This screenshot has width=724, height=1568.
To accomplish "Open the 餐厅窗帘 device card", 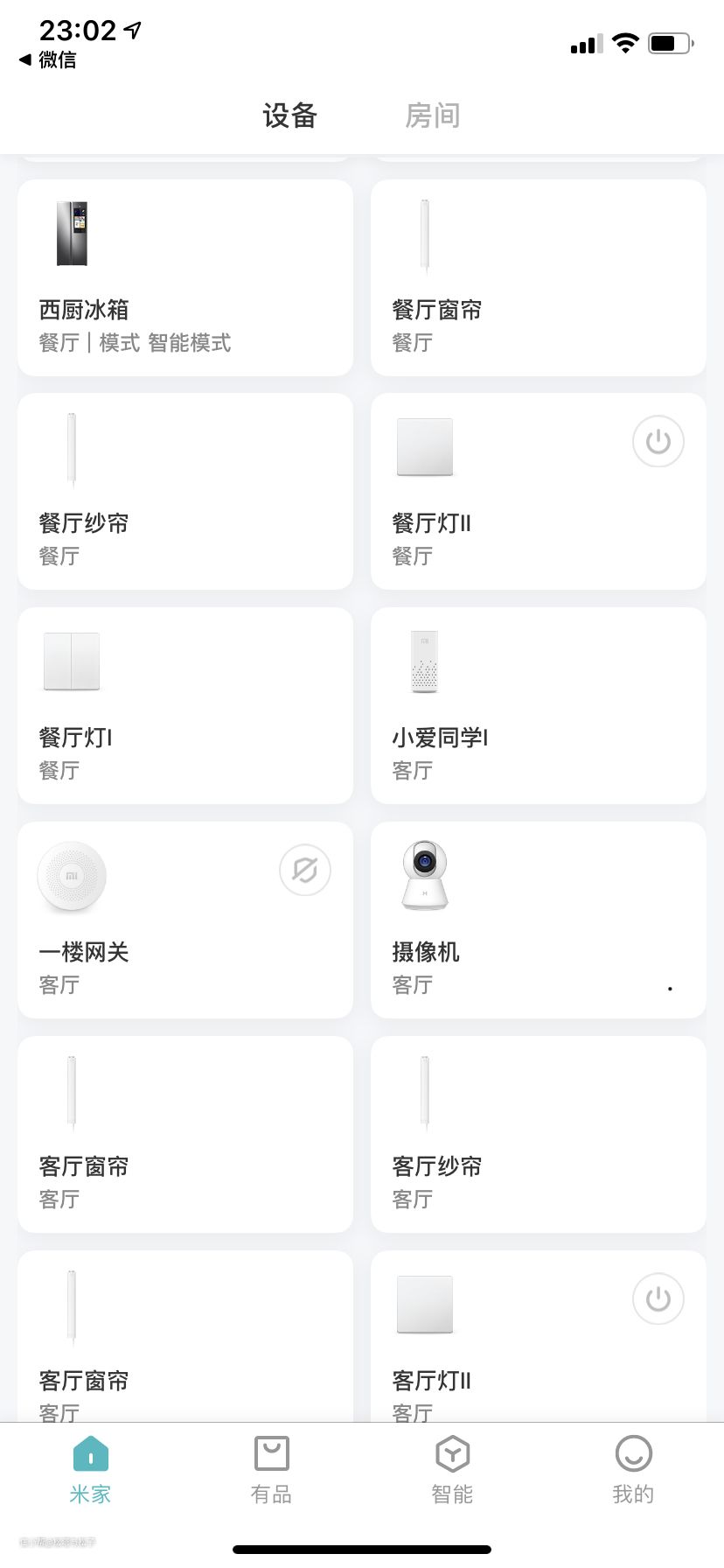I will (x=538, y=278).
